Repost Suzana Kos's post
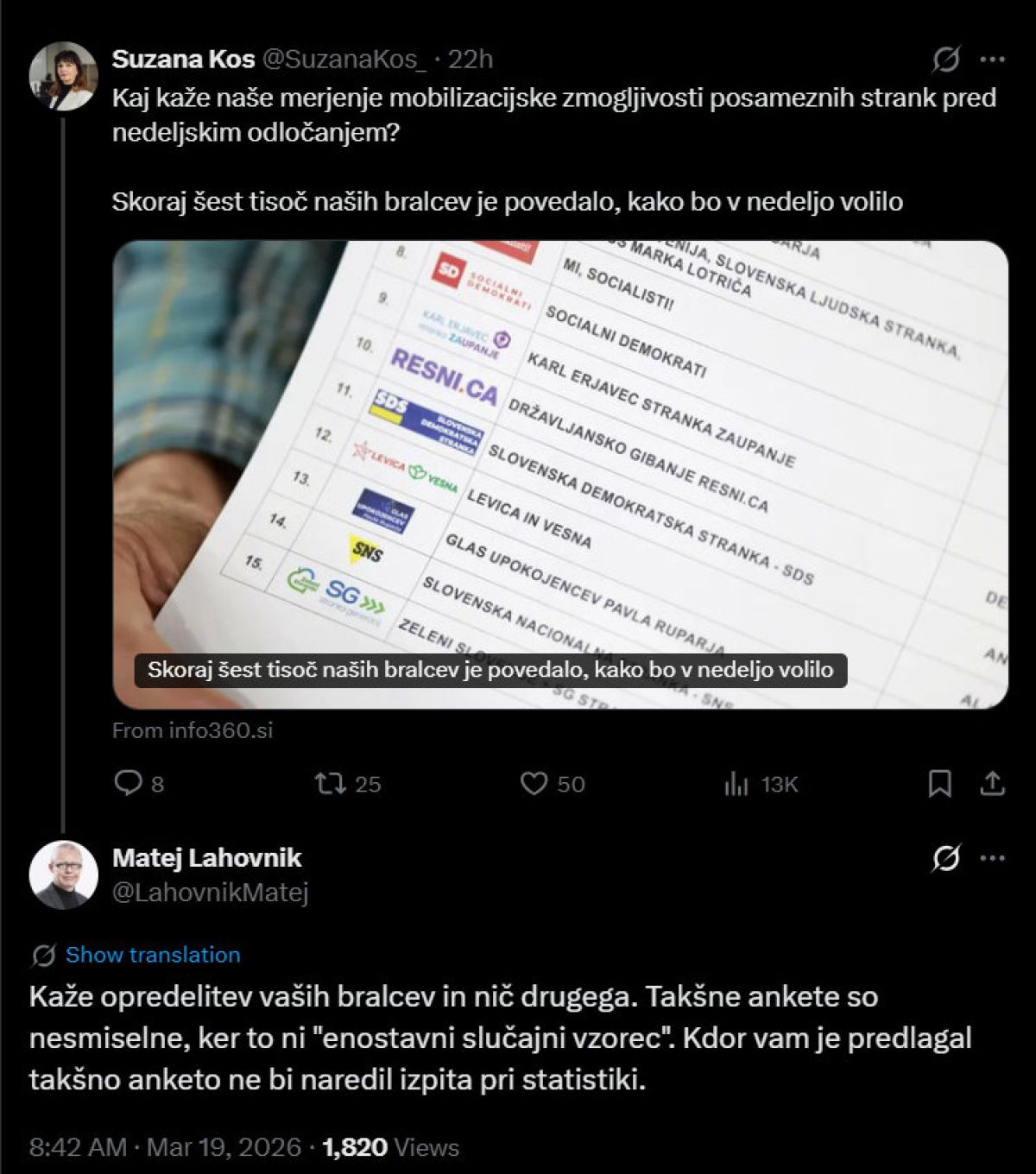The width and height of the screenshot is (1036, 1174). coord(331,783)
